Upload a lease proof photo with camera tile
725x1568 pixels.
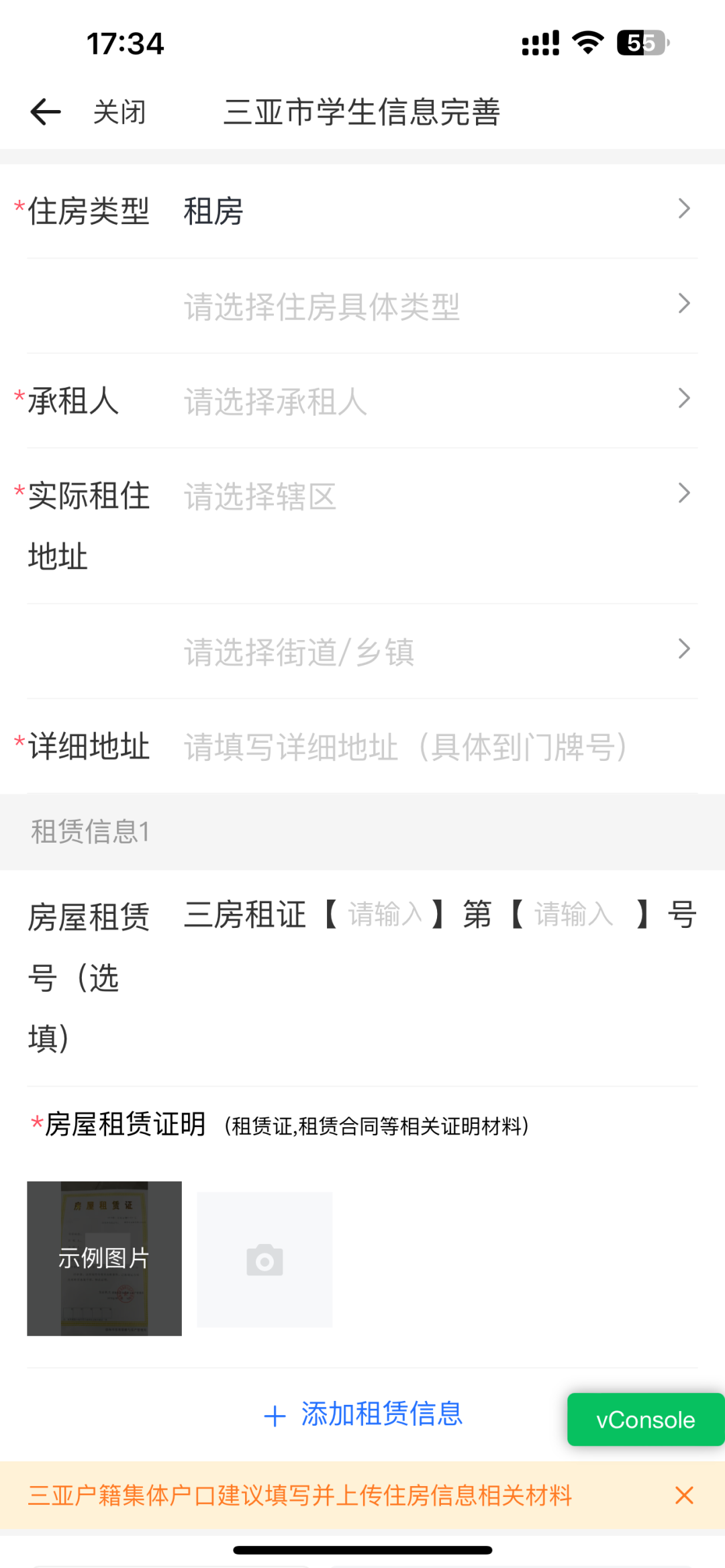(264, 1259)
